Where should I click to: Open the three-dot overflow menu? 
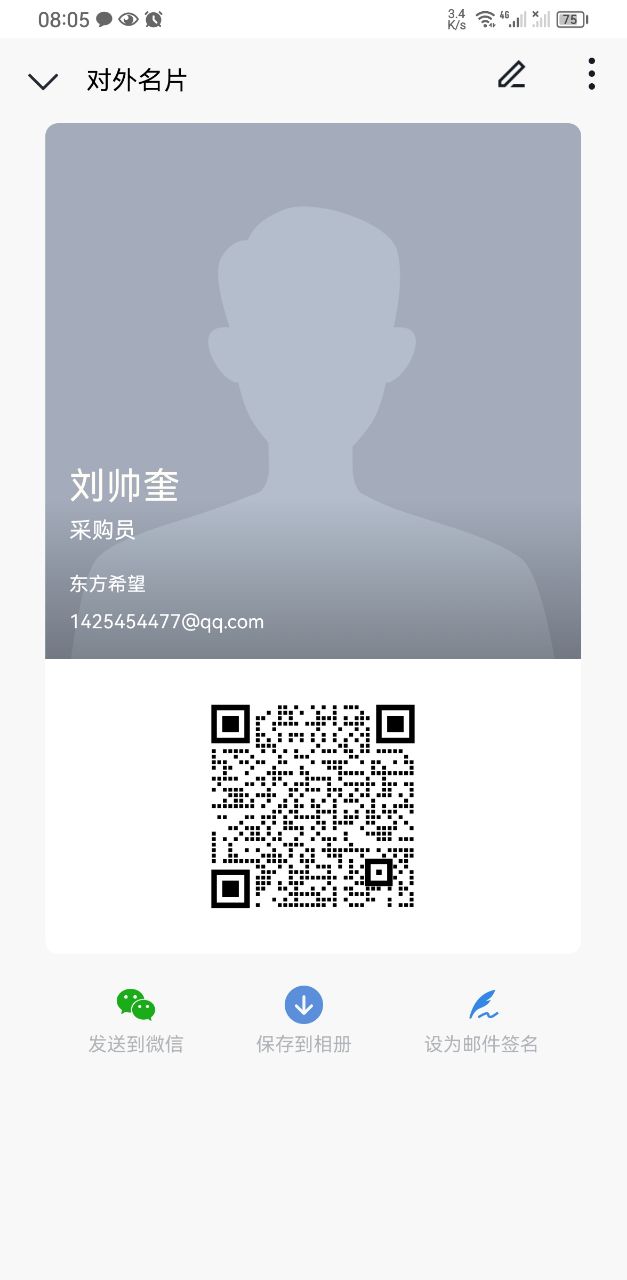[x=592, y=75]
